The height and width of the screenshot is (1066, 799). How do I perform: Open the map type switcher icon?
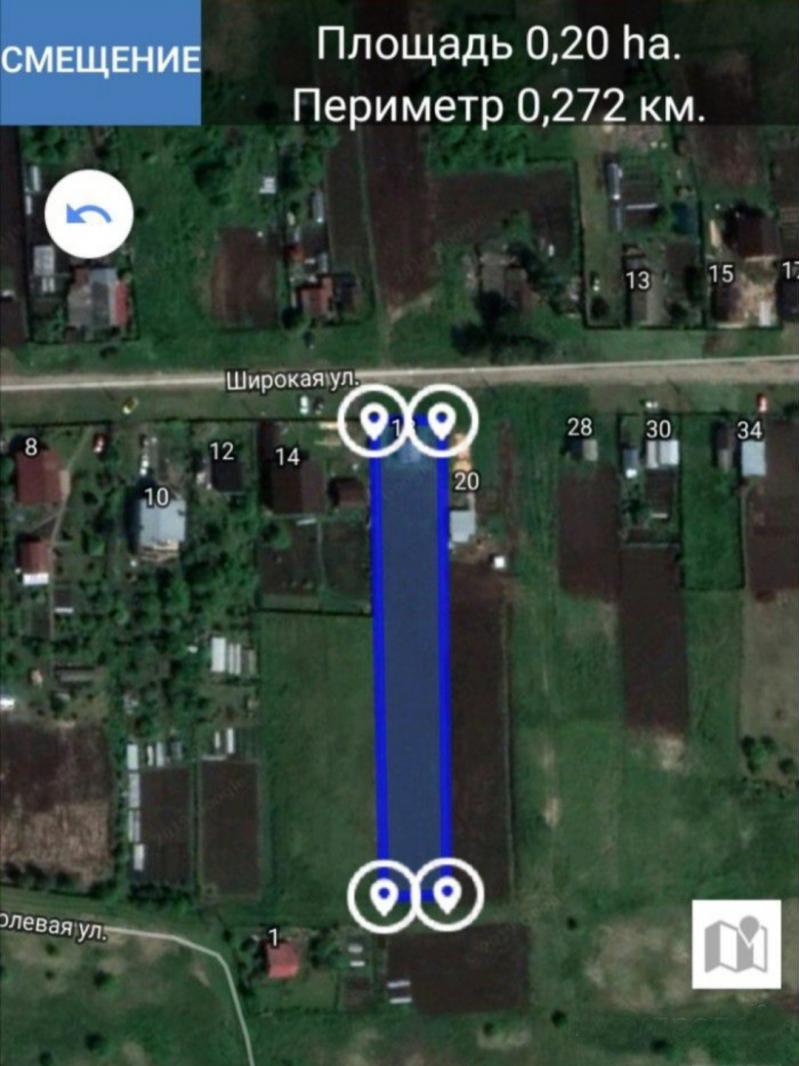click(x=736, y=944)
